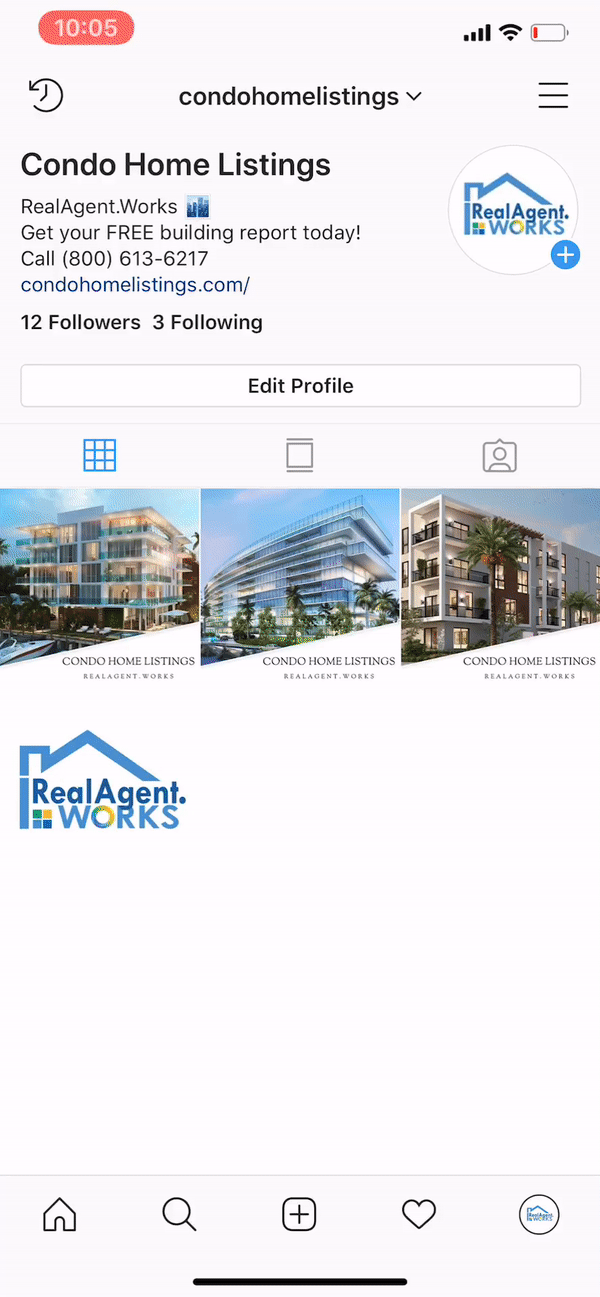This screenshot has height=1297, width=600.
Task: View the 12 Followers list
Action: pos(81,322)
